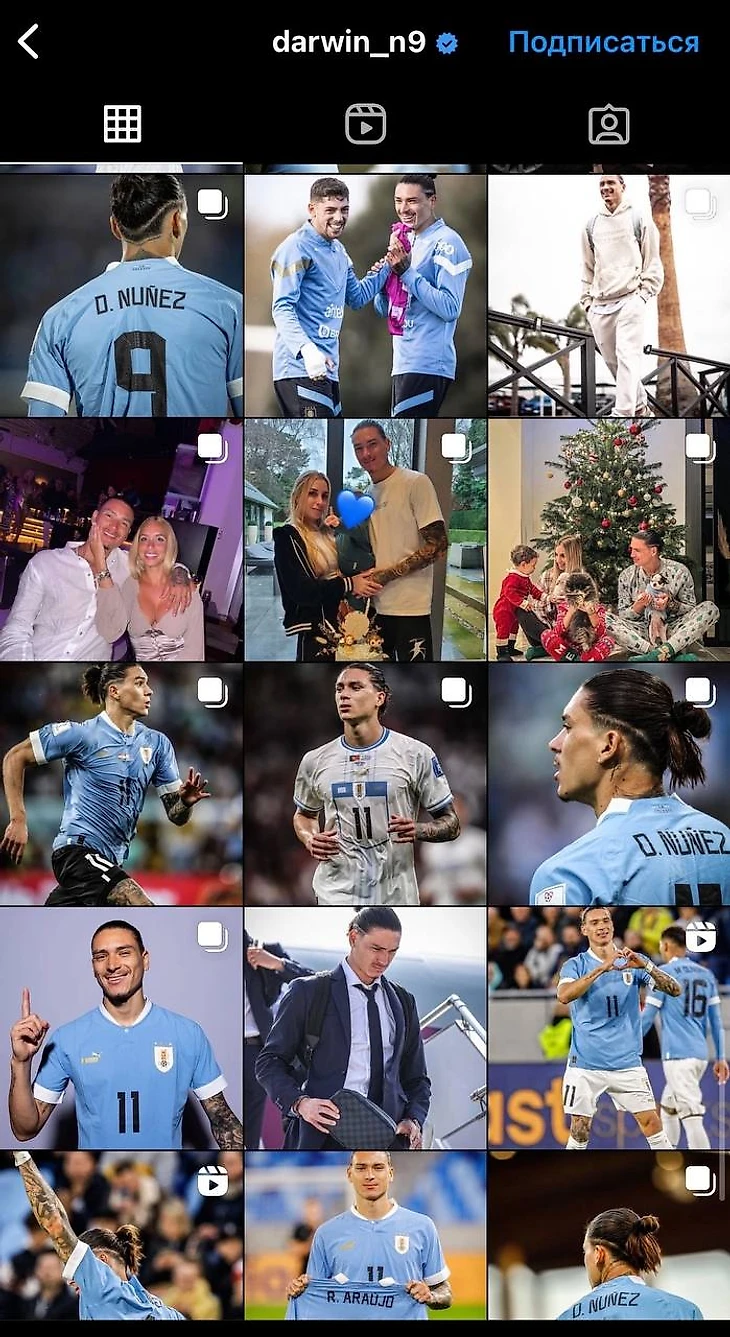Open the post showing D. Nuñez number 9 jersey back
The image size is (730, 1337).
pyautogui.click(x=121, y=296)
